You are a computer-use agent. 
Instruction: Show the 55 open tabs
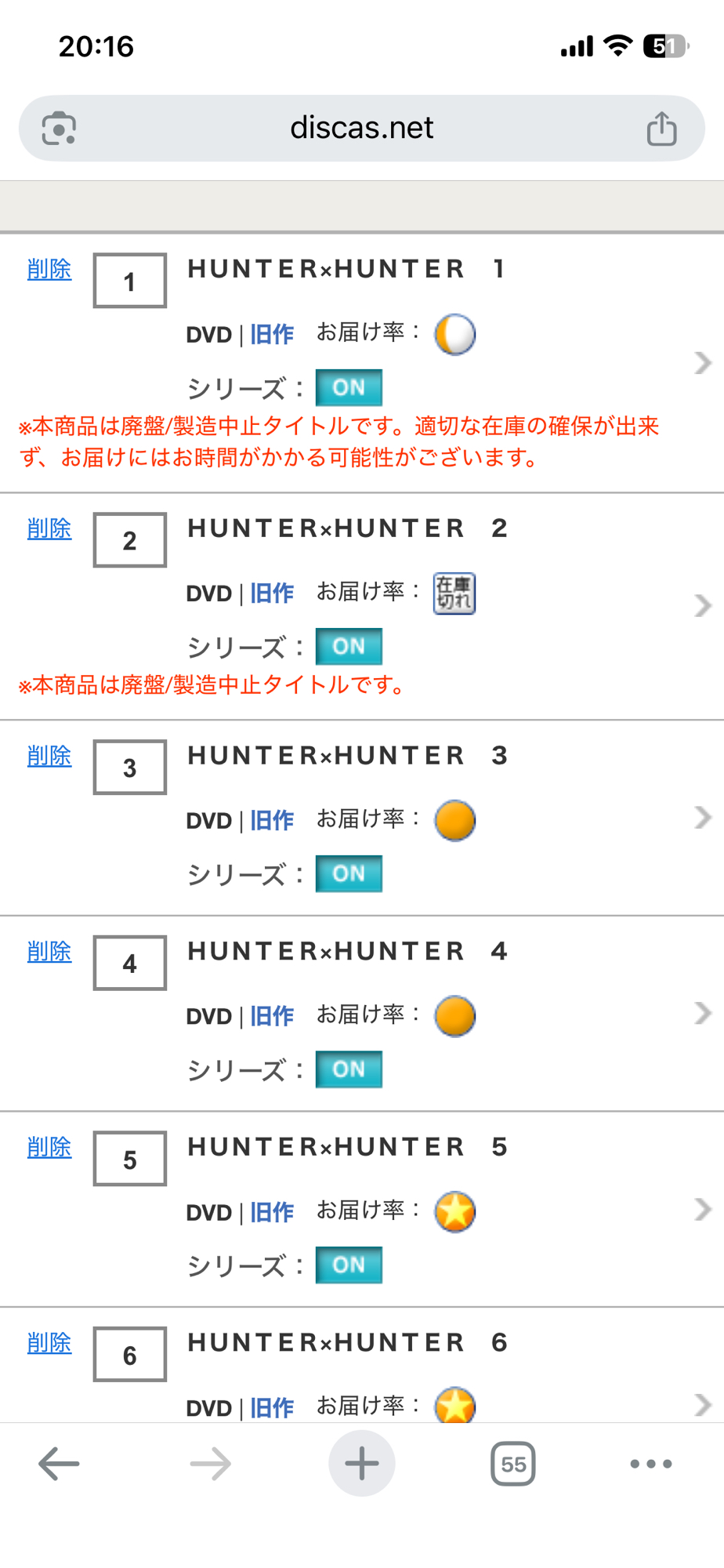click(x=513, y=1464)
